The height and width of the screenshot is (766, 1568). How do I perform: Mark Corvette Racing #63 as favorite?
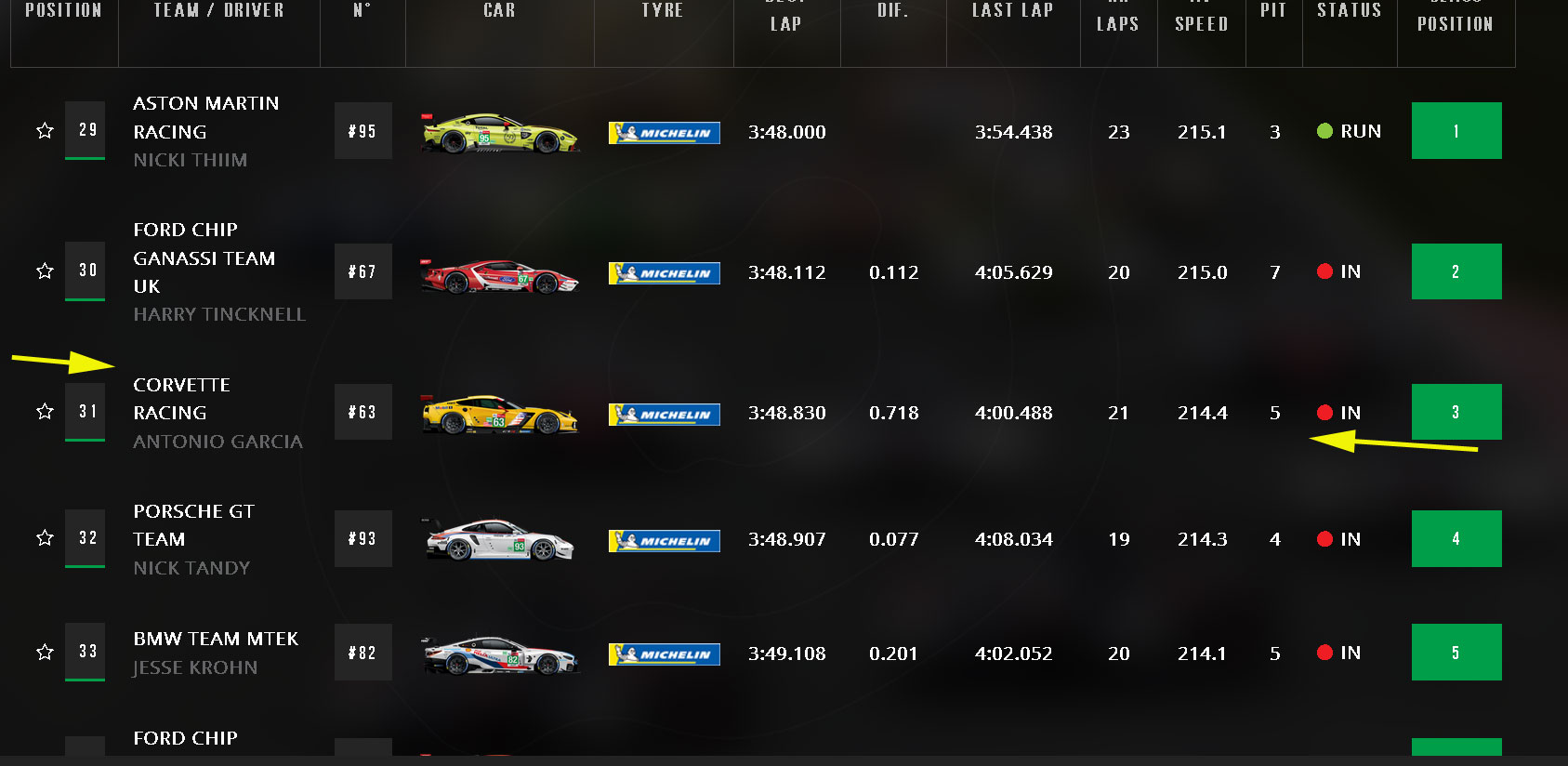pyautogui.click(x=45, y=411)
